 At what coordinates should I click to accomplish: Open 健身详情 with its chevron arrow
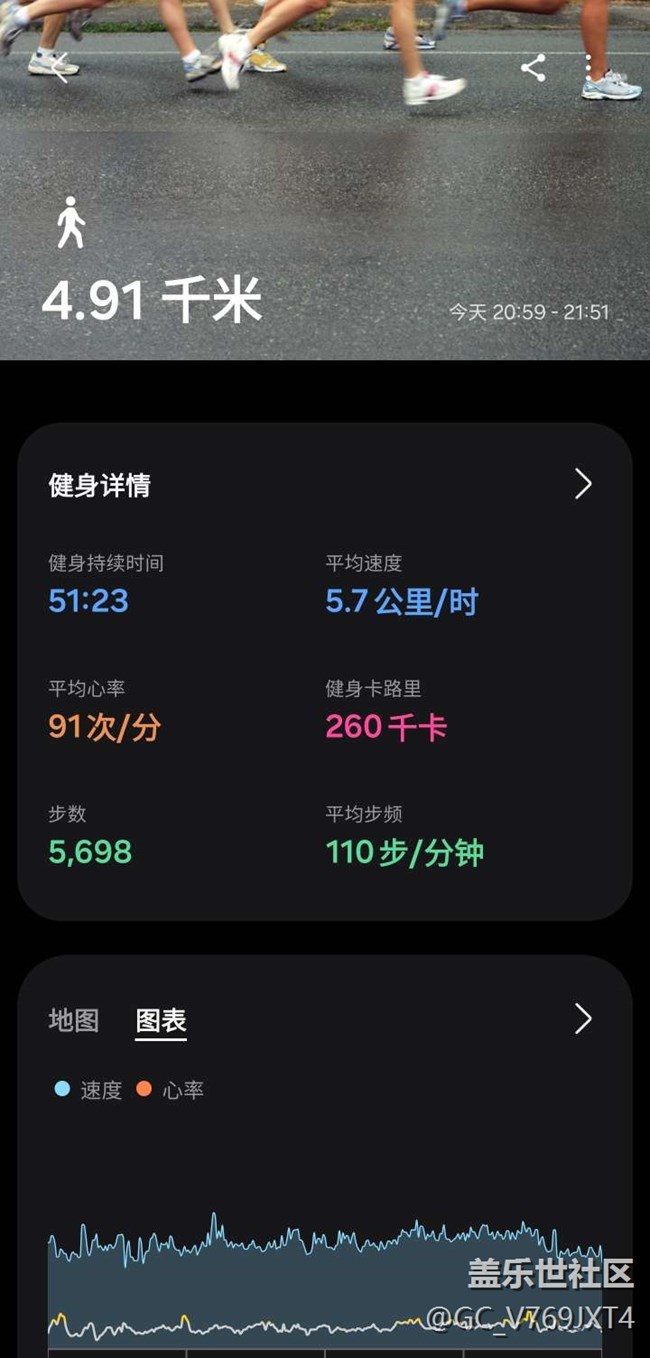click(583, 485)
